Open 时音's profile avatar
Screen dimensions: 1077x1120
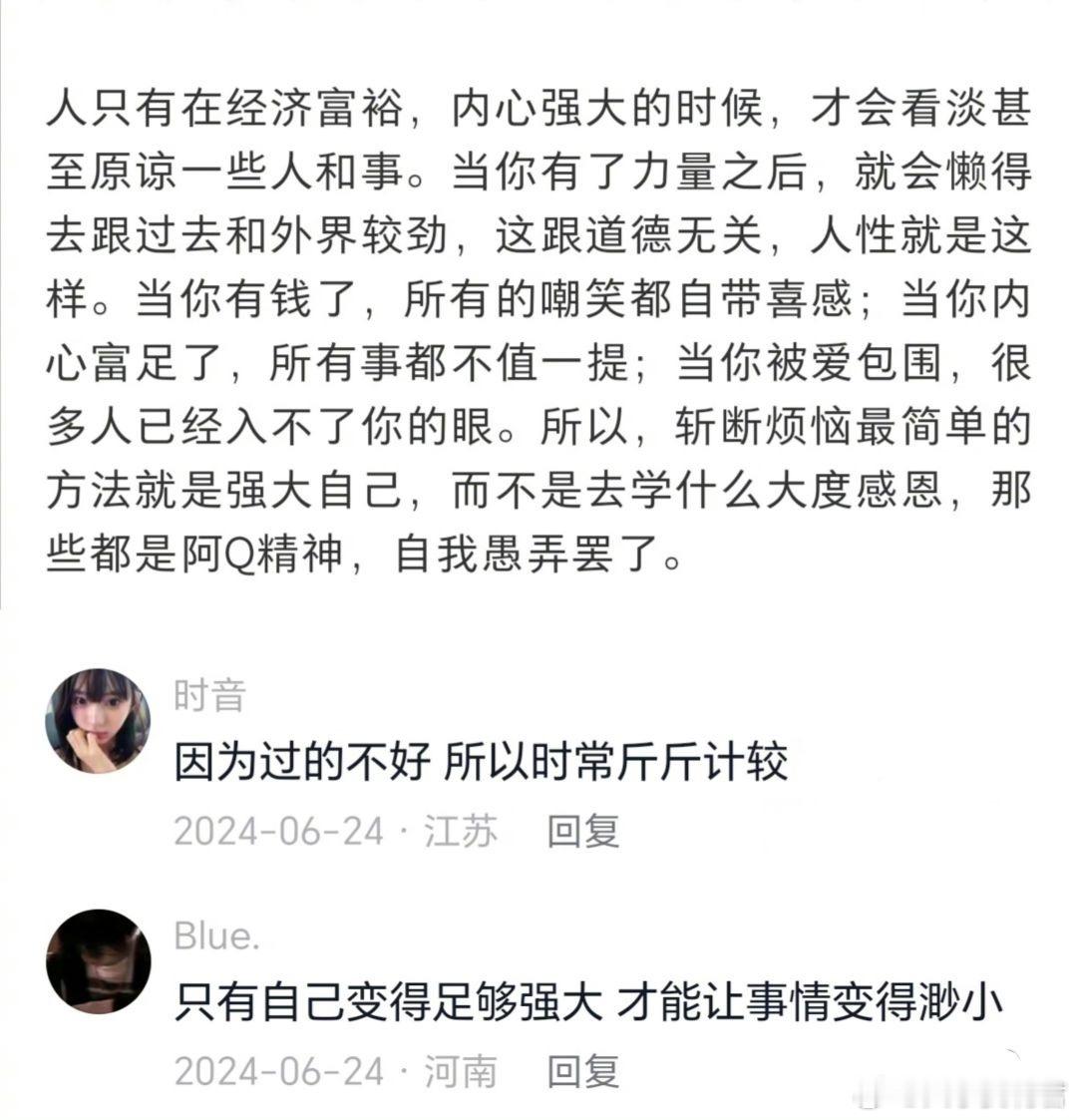pyautogui.click(x=98, y=720)
